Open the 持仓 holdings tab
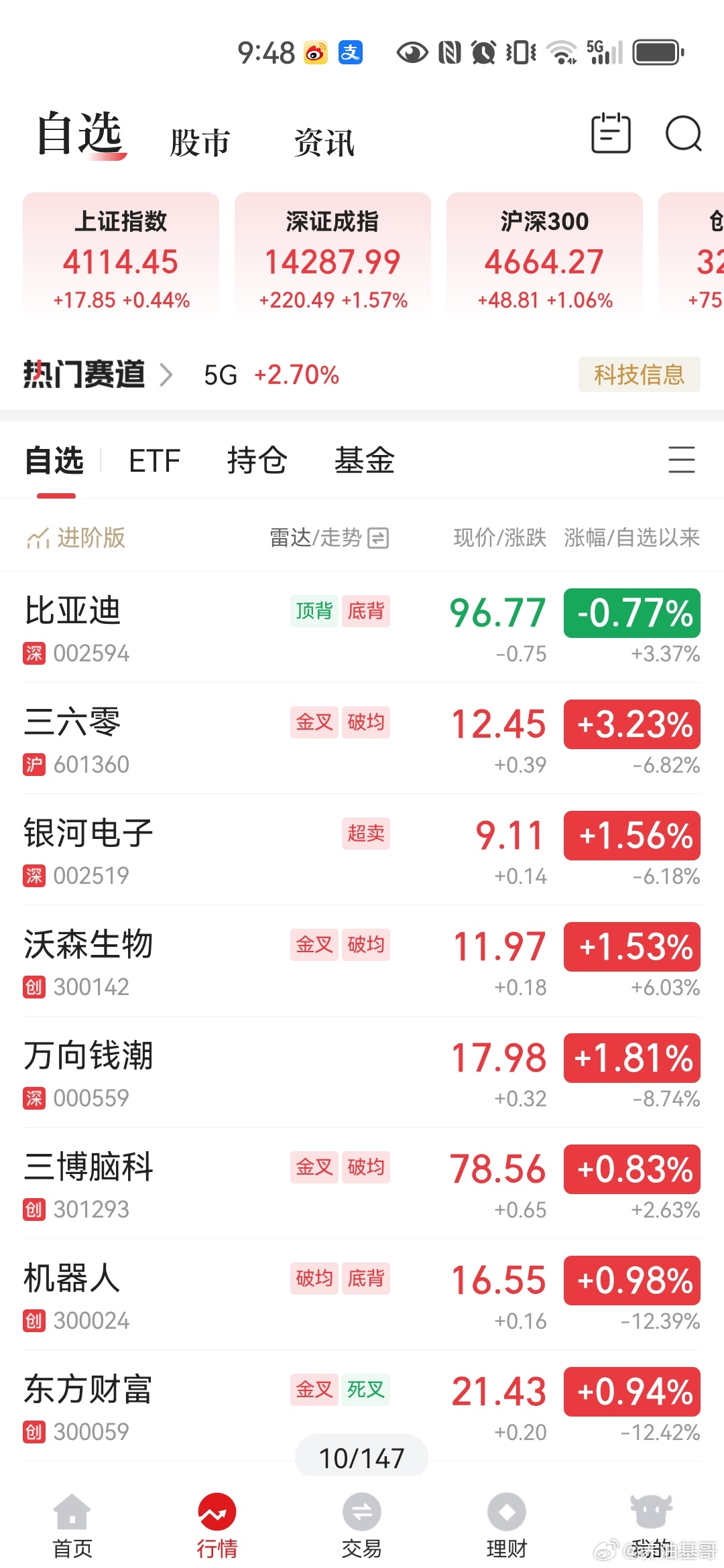Image resolution: width=724 pixels, height=1568 pixels. pos(257,460)
